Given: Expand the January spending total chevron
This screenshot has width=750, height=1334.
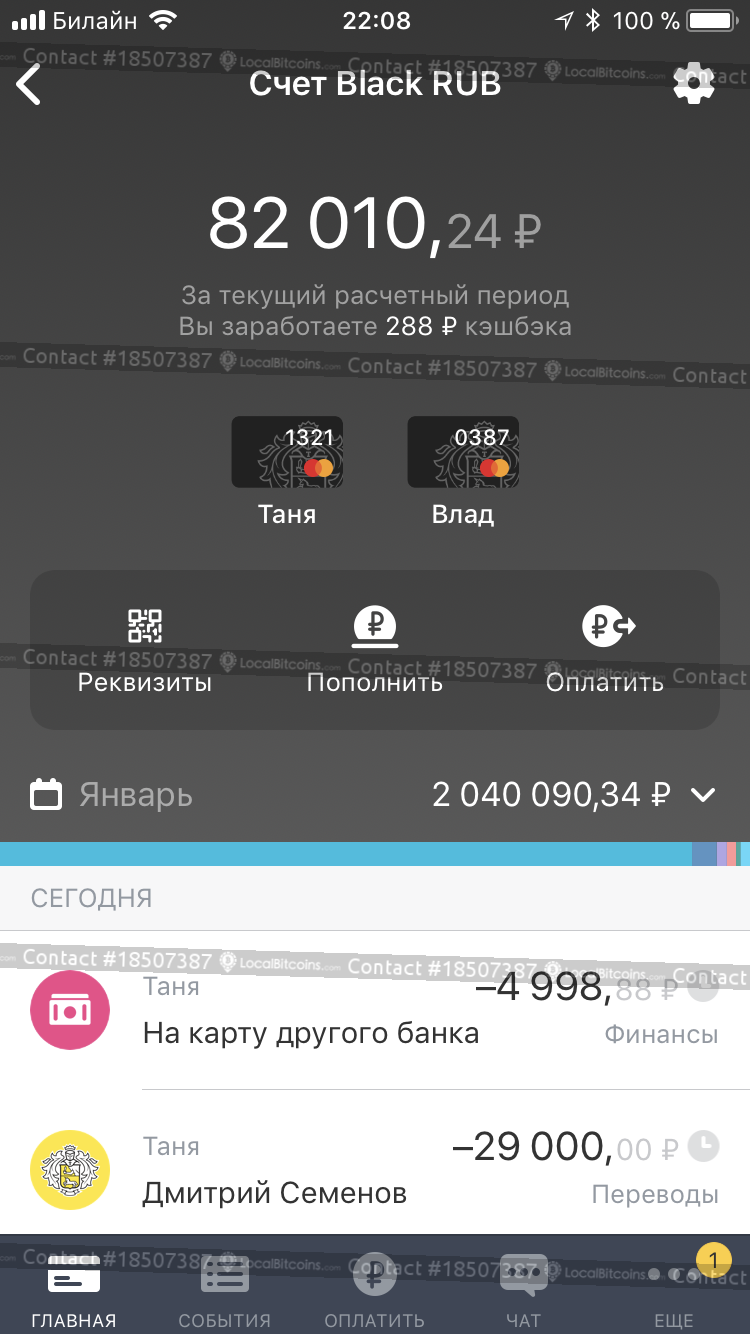Looking at the screenshot, I should pyautogui.click(x=703, y=795).
